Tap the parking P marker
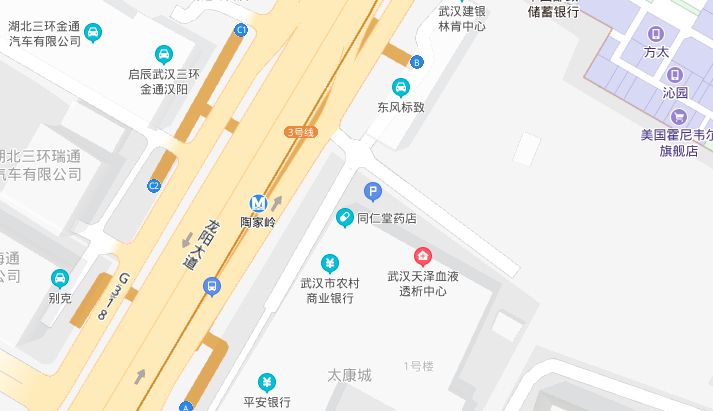Screen dimensions: 713x411 (373, 191)
